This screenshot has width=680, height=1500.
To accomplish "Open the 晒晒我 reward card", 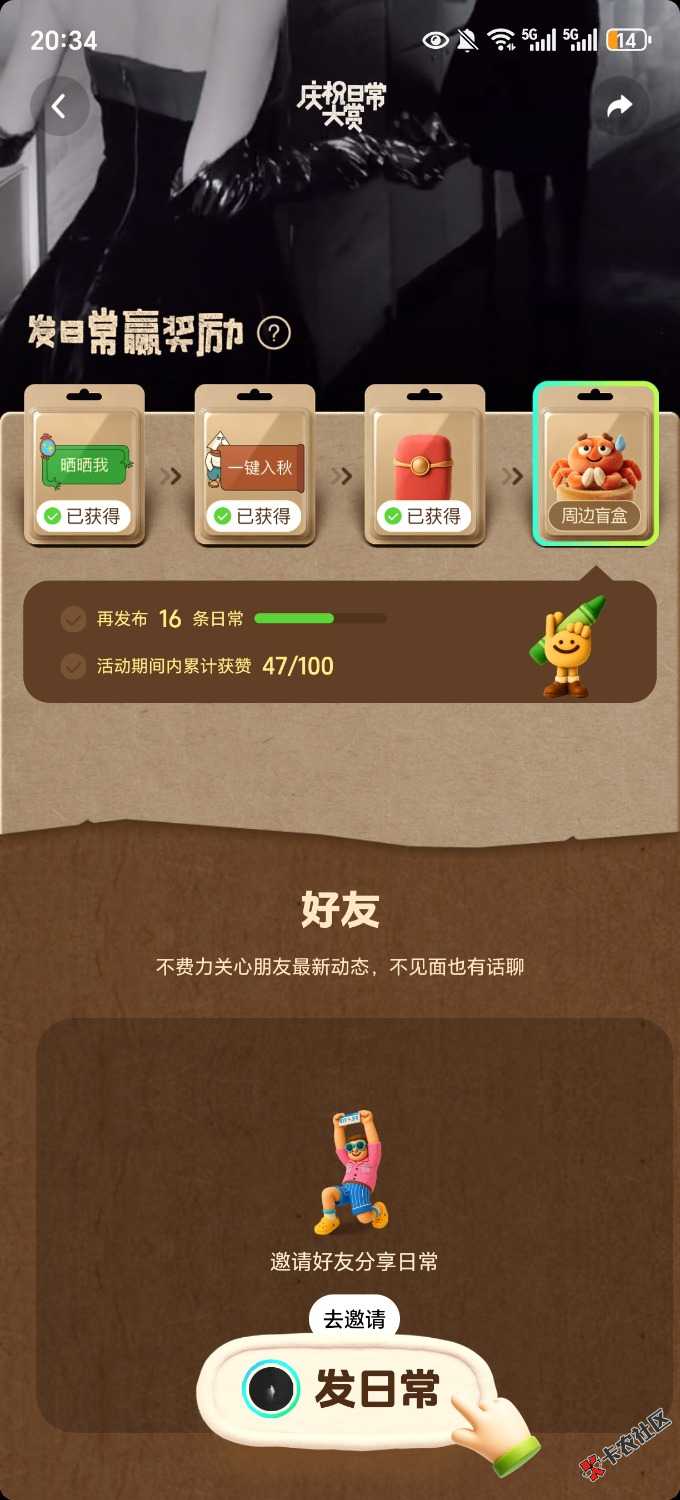I will pos(85,464).
